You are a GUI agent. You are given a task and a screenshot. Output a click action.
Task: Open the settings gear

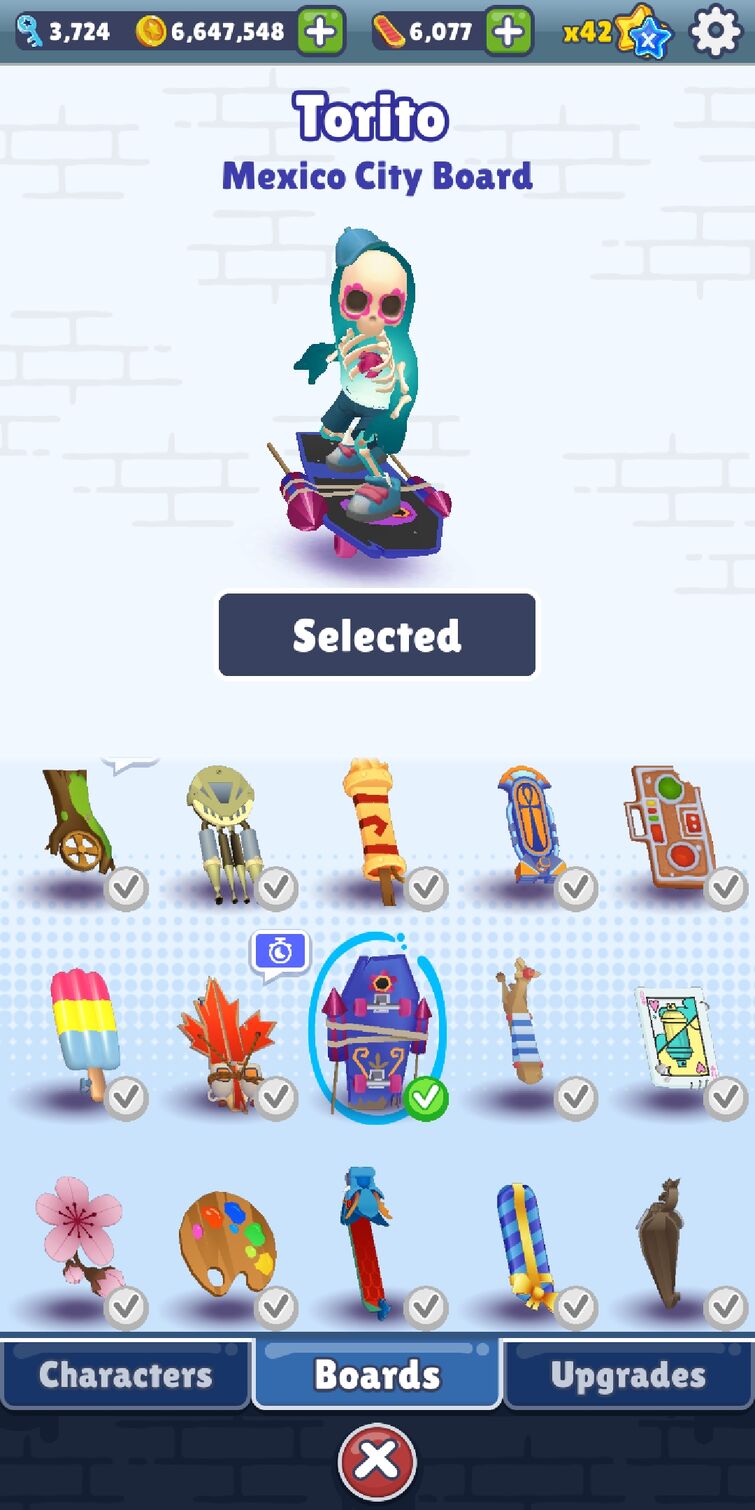pyautogui.click(x=716, y=32)
